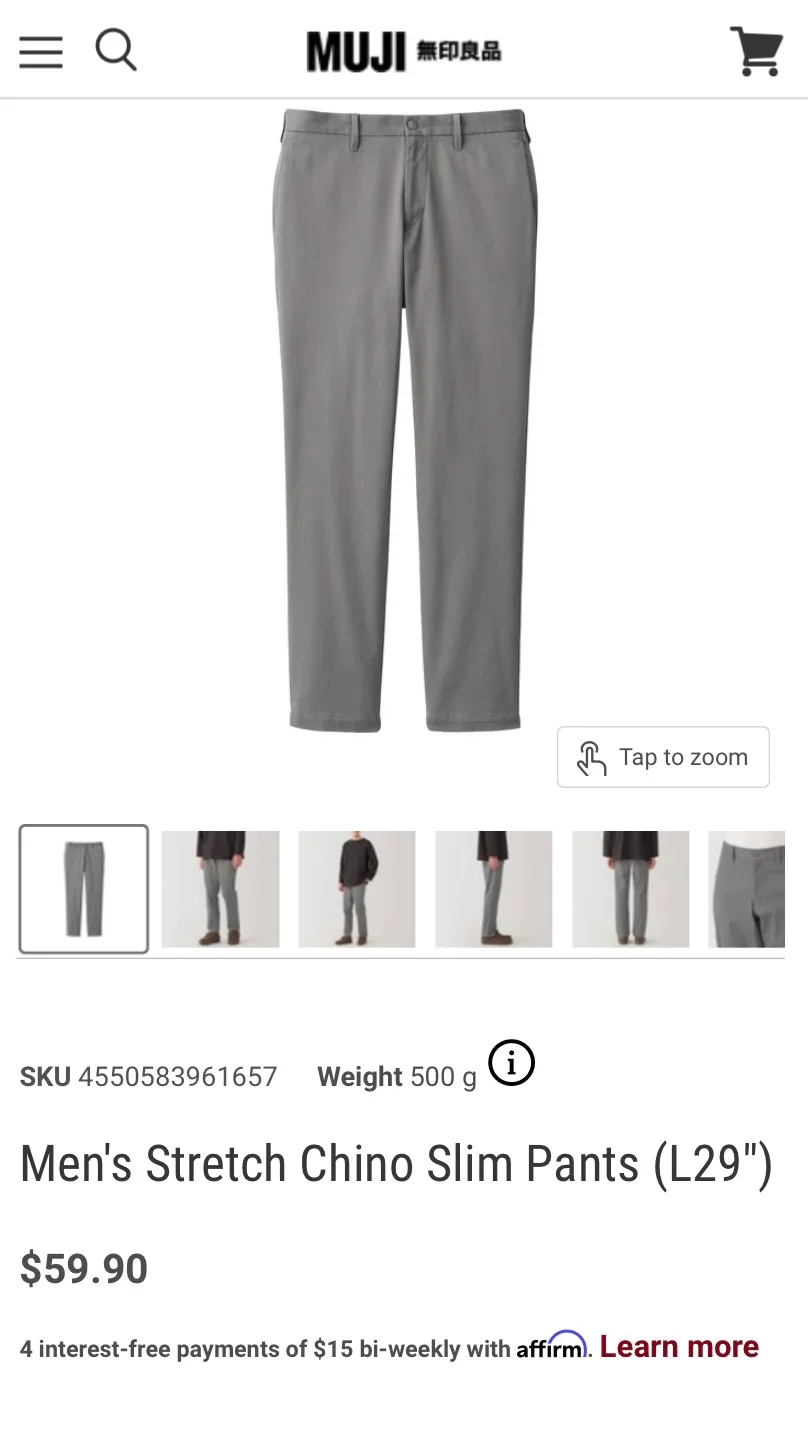The width and height of the screenshot is (808, 1445).
Task: Tap the 'Tap to zoom' button
Action: click(x=663, y=757)
